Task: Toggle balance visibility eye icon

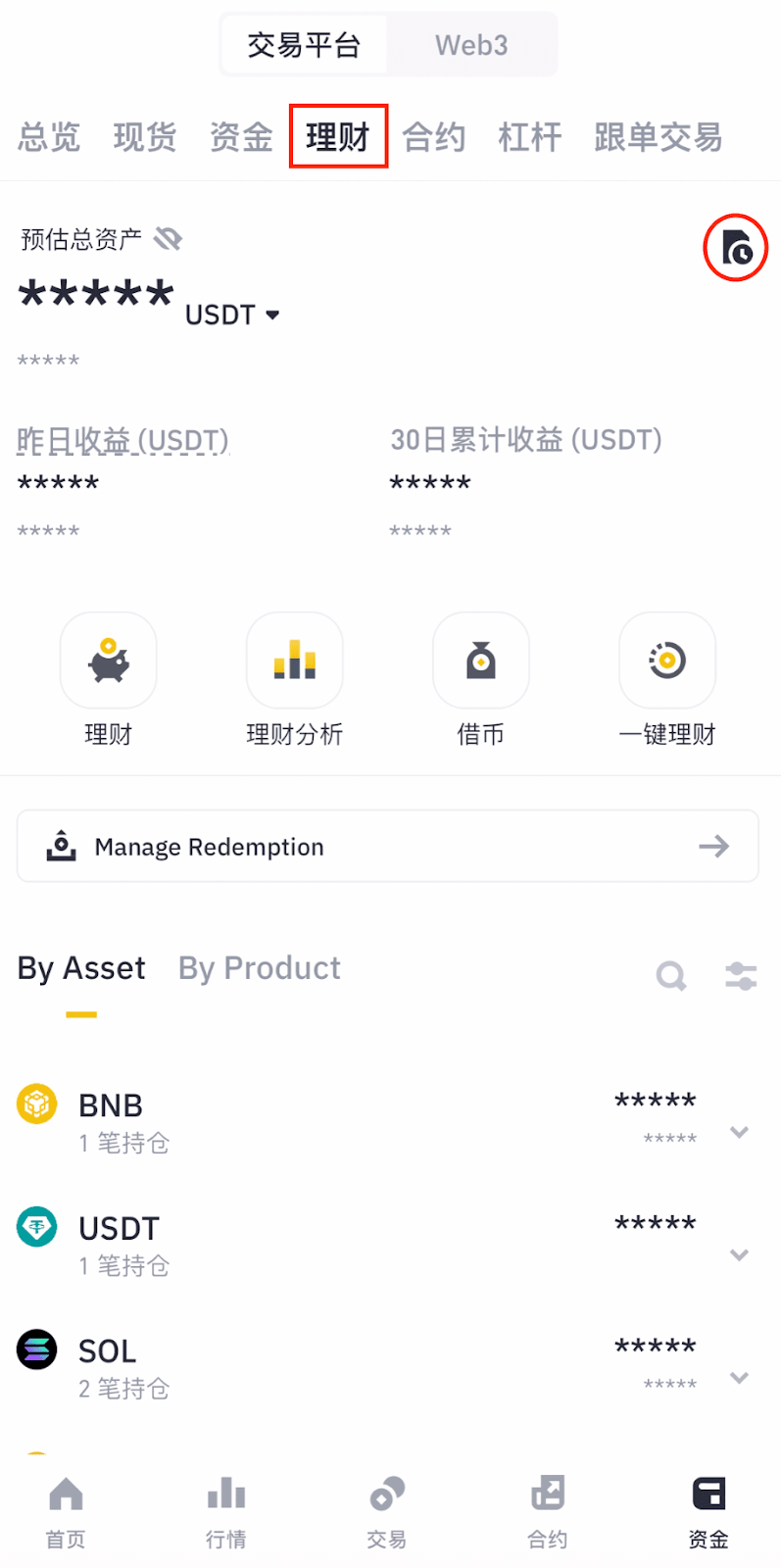Action: coord(169,239)
